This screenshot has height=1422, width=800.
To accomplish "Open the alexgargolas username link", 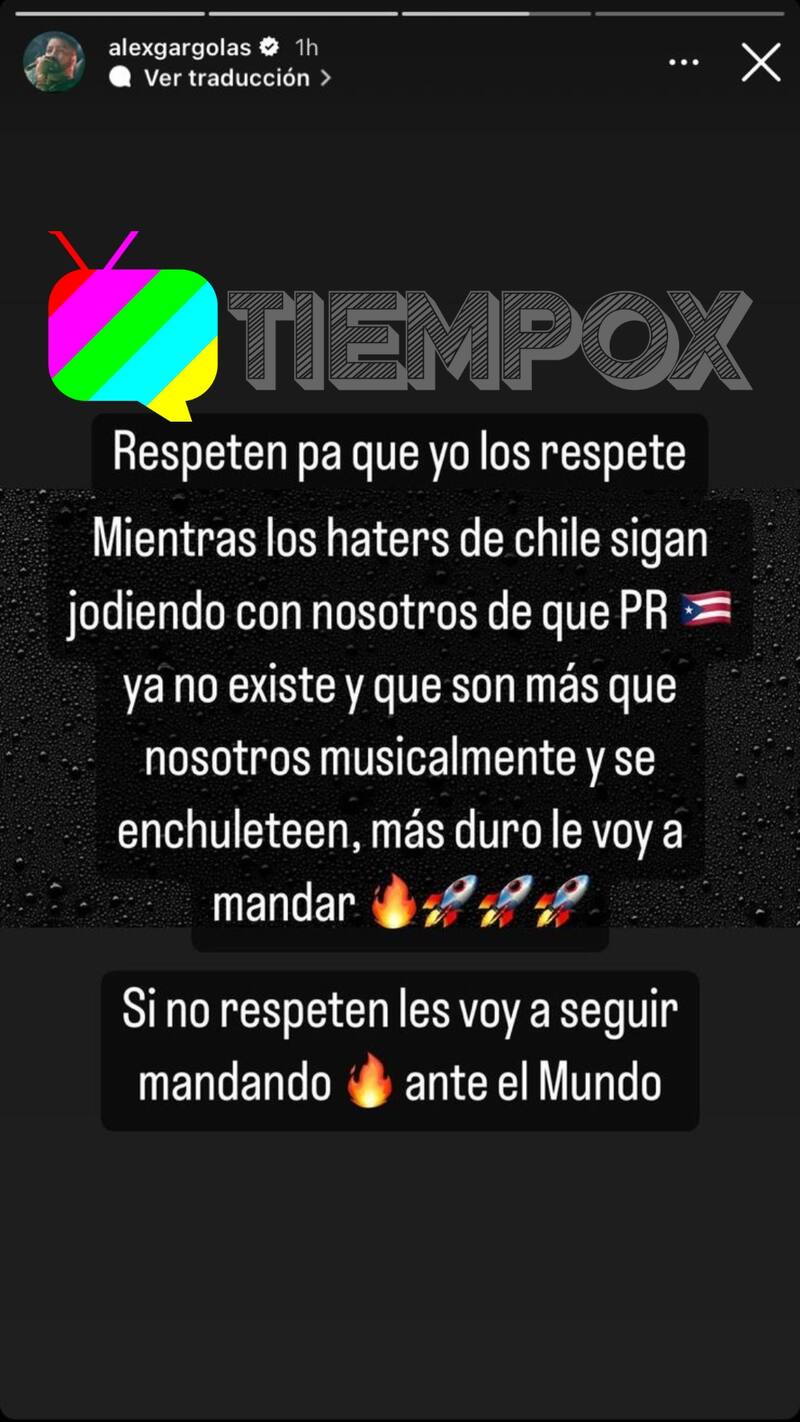I will pos(178,46).
